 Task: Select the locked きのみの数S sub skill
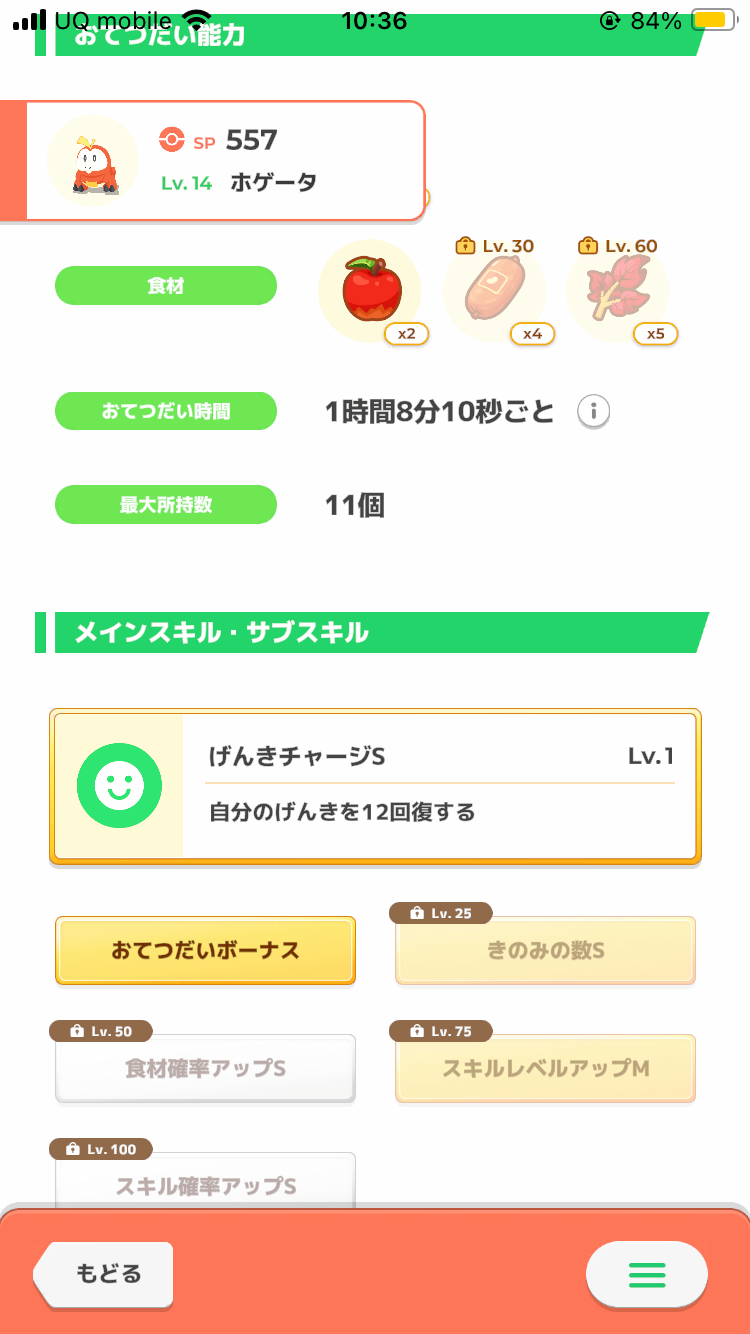(545, 950)
